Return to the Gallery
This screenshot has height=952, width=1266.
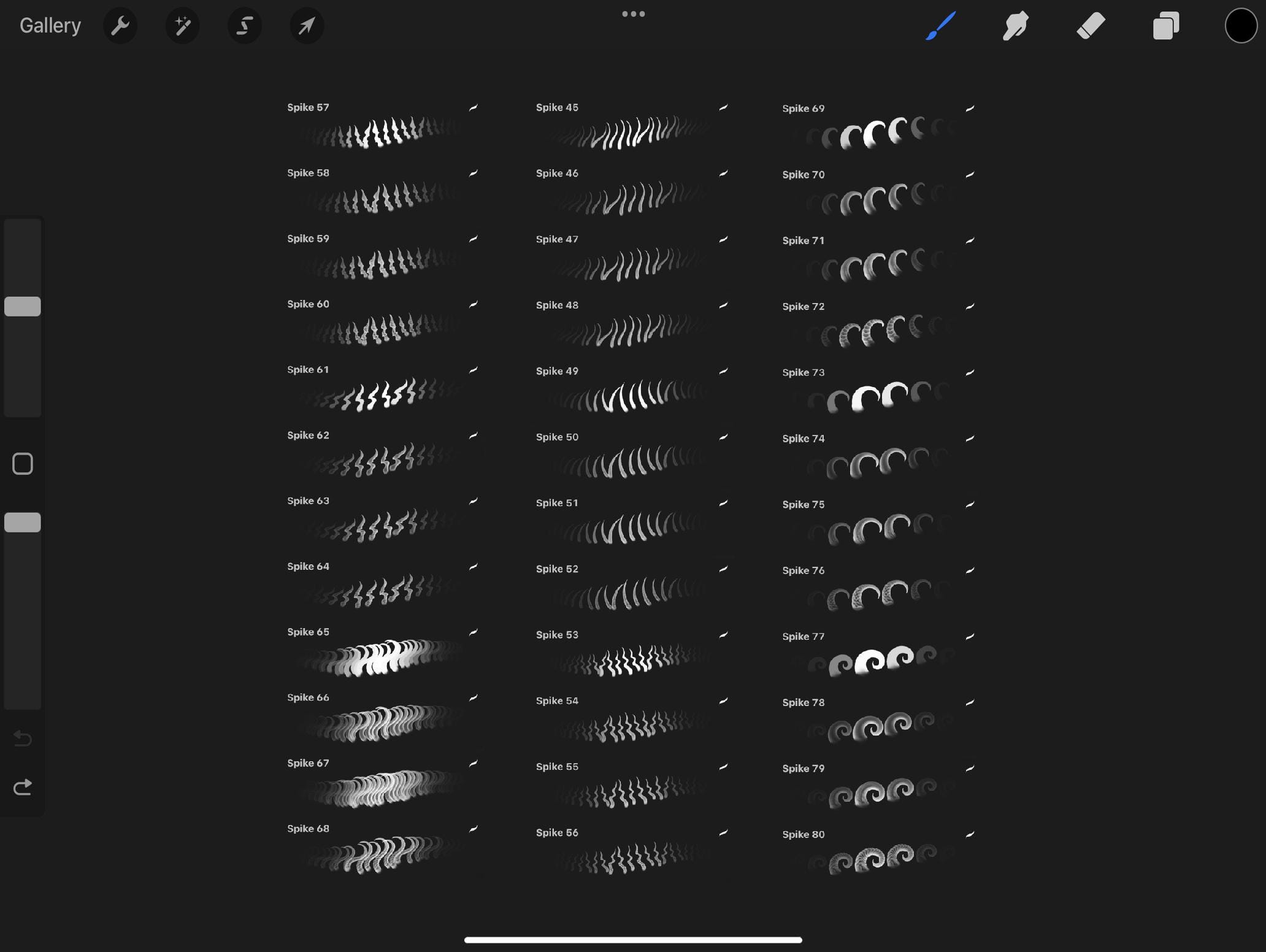coord(50,26)
